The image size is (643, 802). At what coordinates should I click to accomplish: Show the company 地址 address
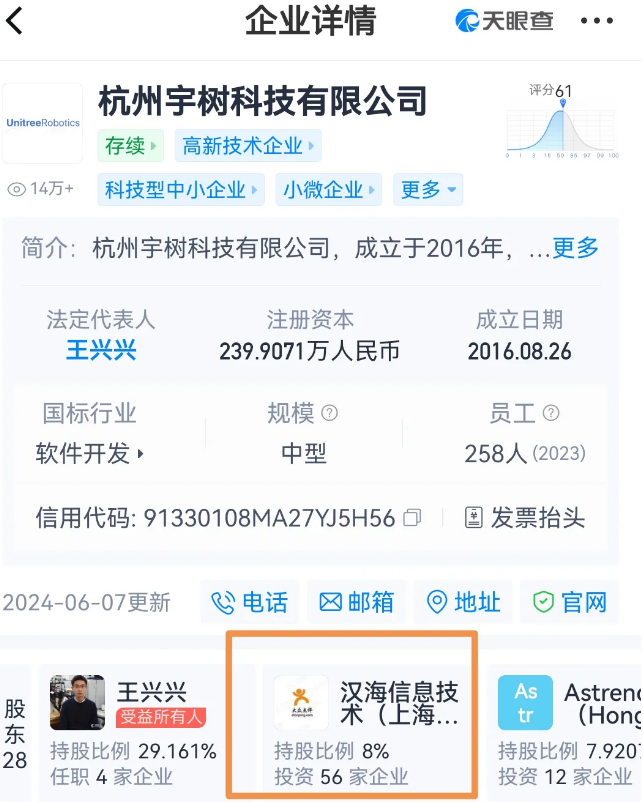pos(463,602)
